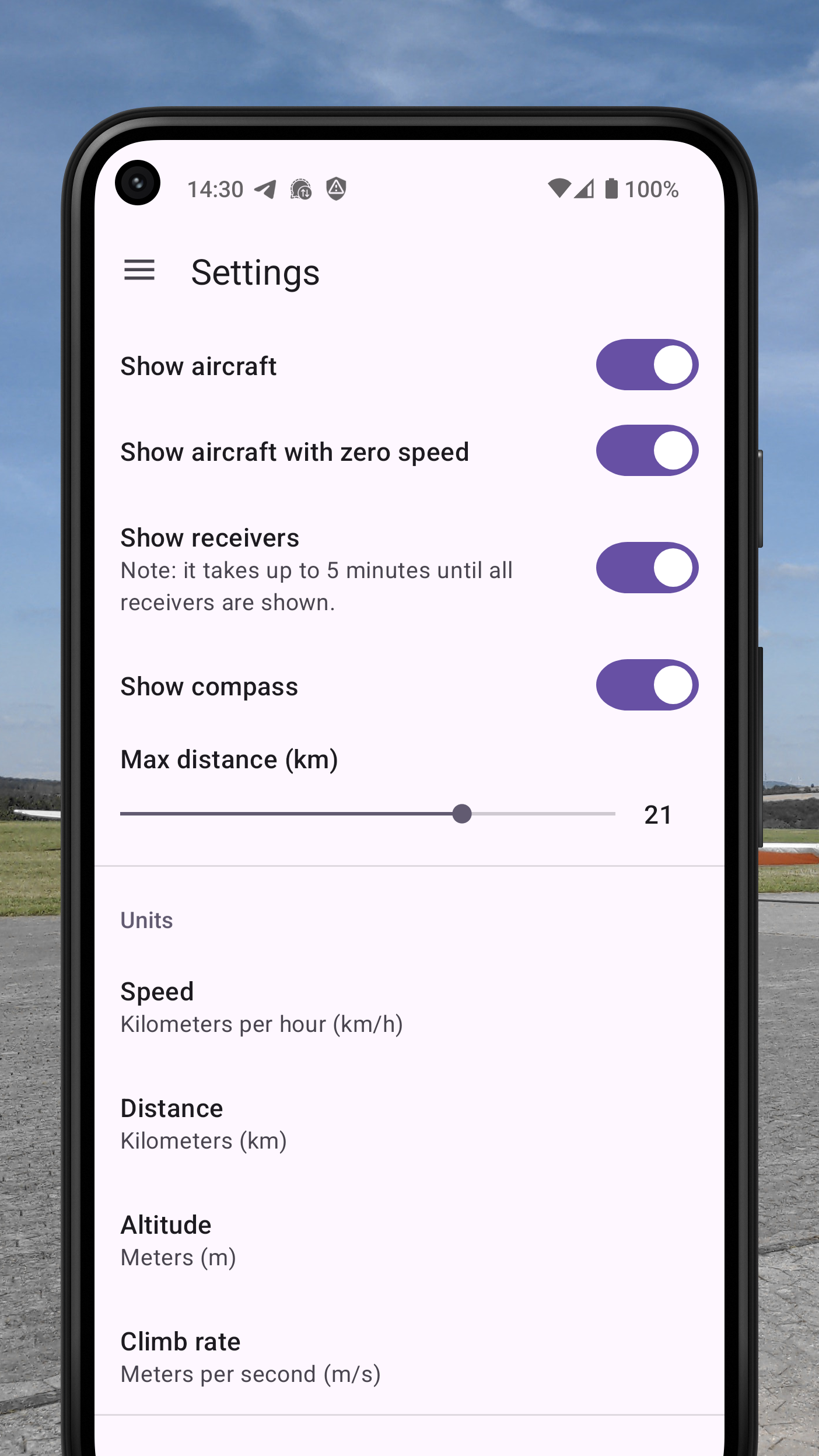Open the navigation drawer menu

139,271
